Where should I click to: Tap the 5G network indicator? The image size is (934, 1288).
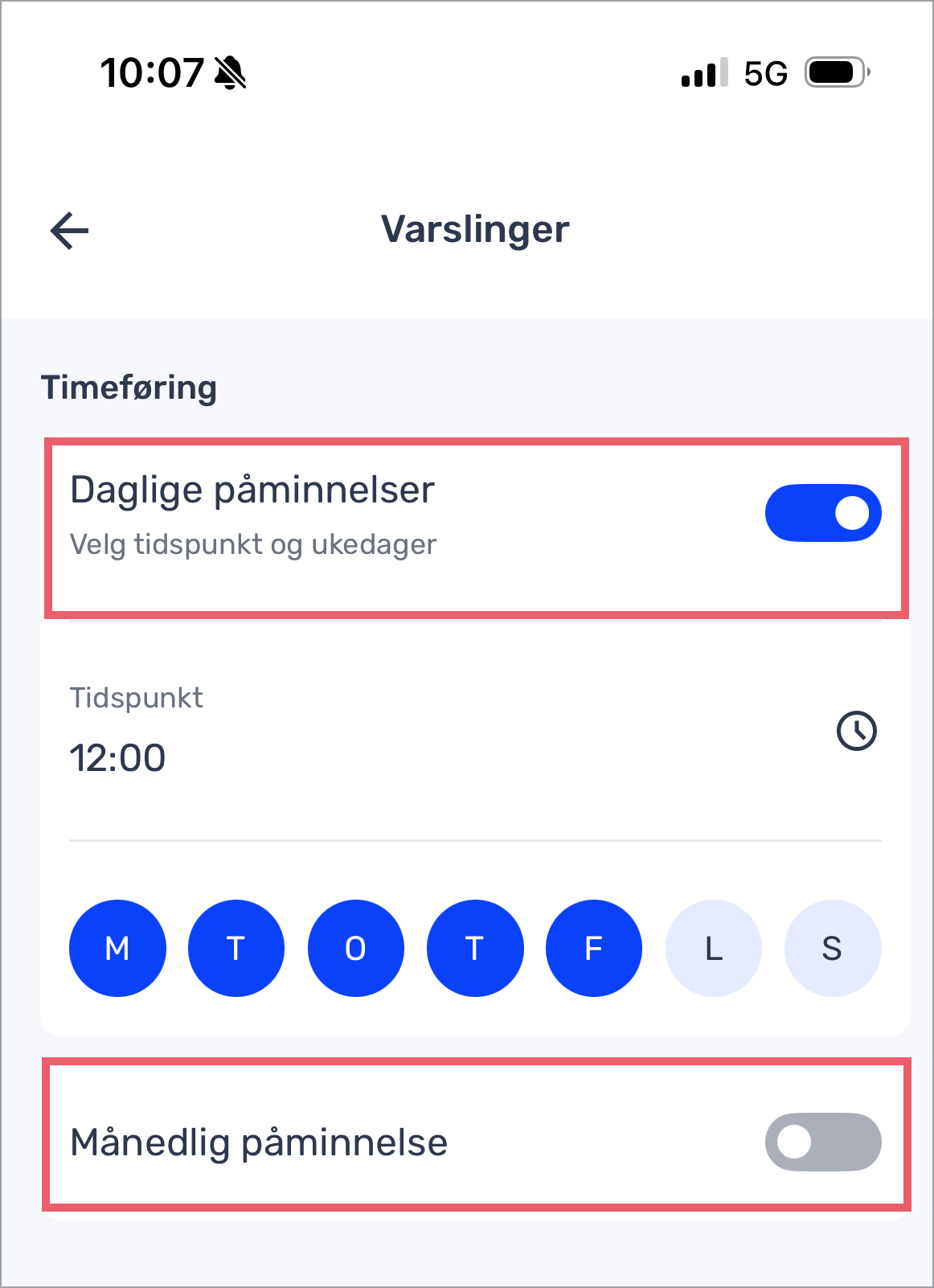pyautogui.click(x=766, y=73)
